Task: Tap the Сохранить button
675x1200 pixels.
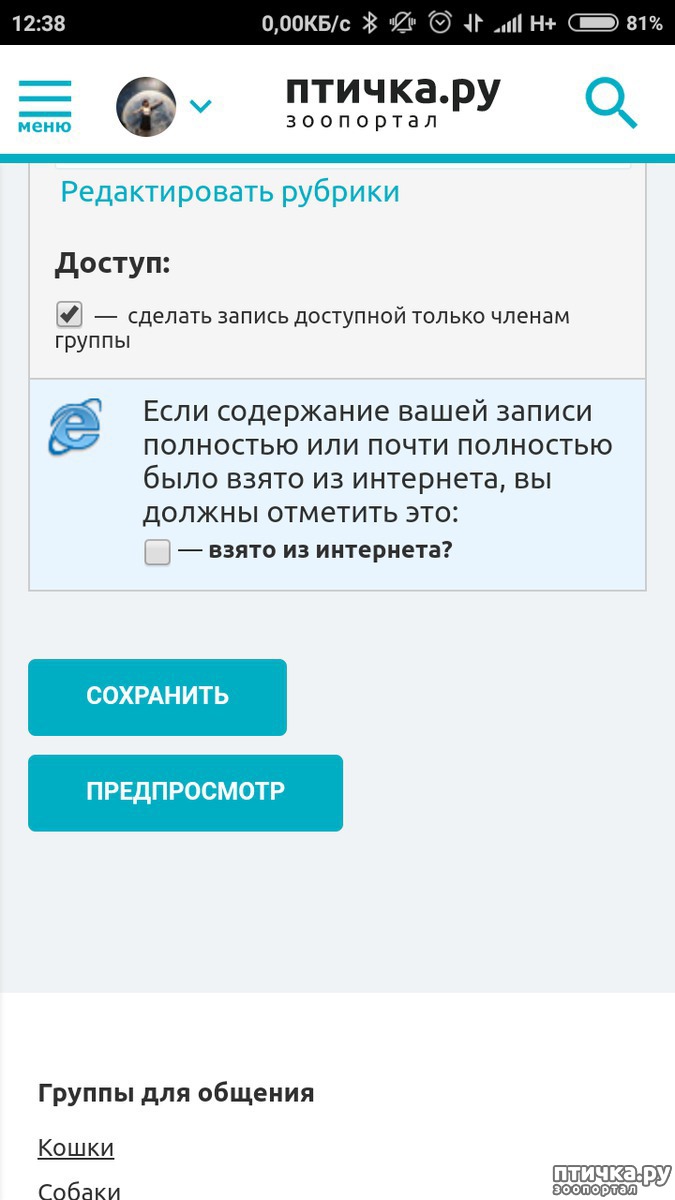Action: click(157, 697)
